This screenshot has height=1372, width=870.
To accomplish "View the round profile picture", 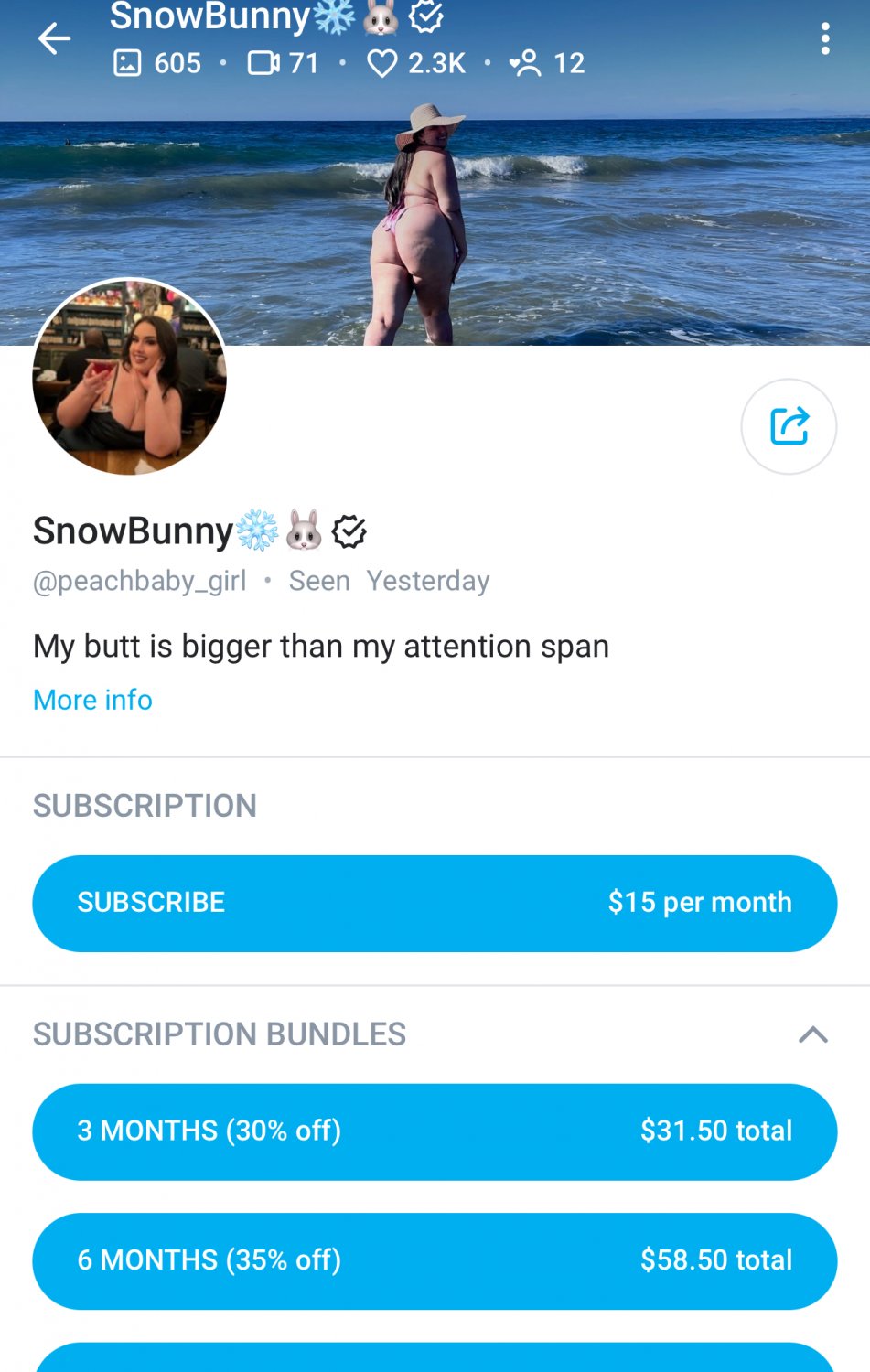I will click(x=129, y=377).
